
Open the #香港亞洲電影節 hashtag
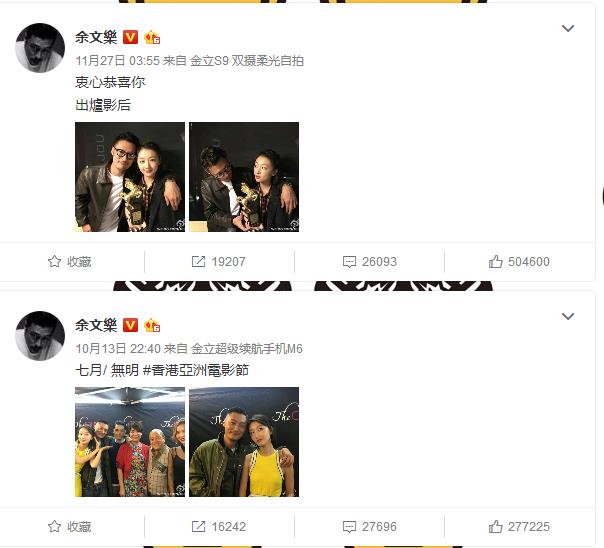click(x=195, y=370)
